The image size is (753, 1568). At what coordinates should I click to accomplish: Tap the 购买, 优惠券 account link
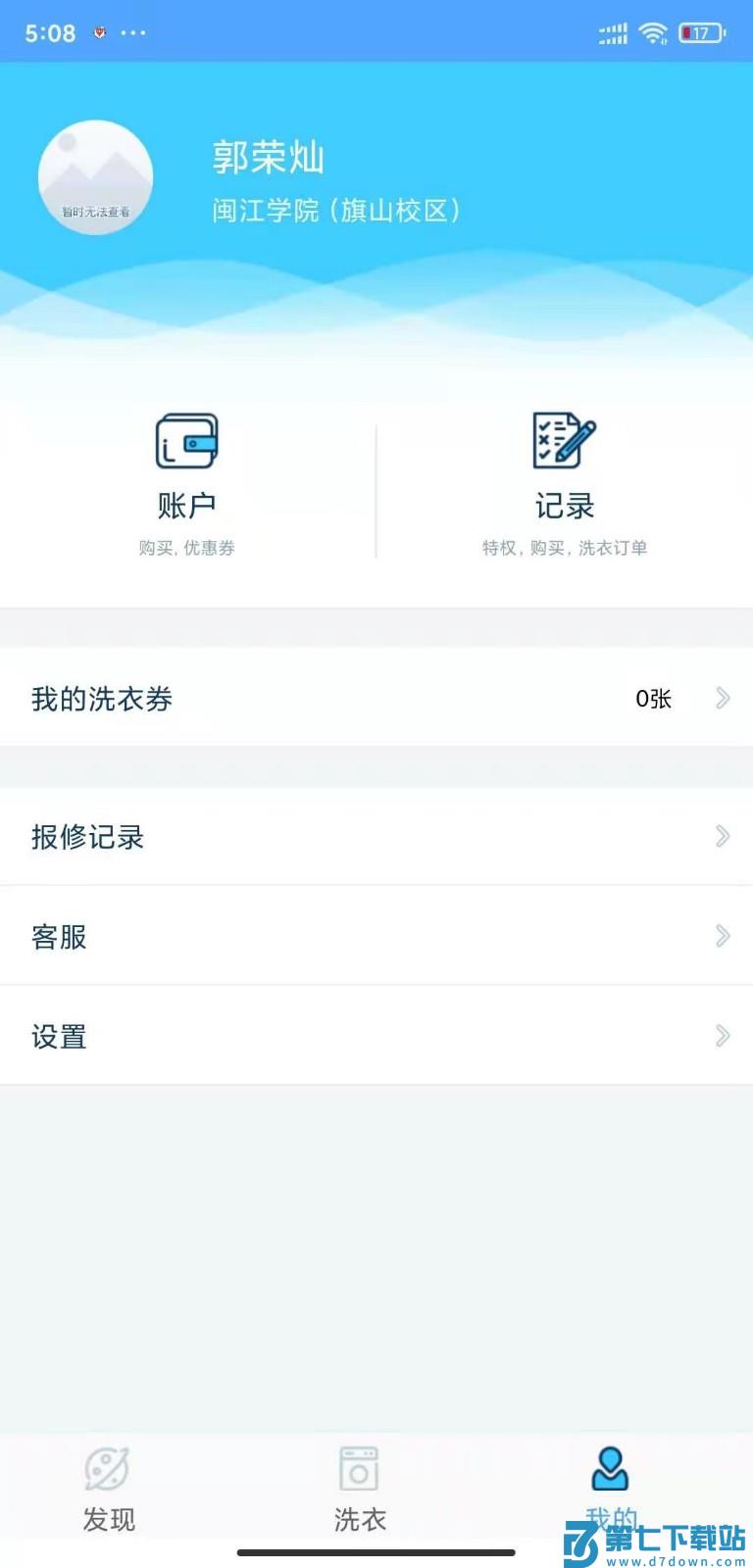(187, 549)
